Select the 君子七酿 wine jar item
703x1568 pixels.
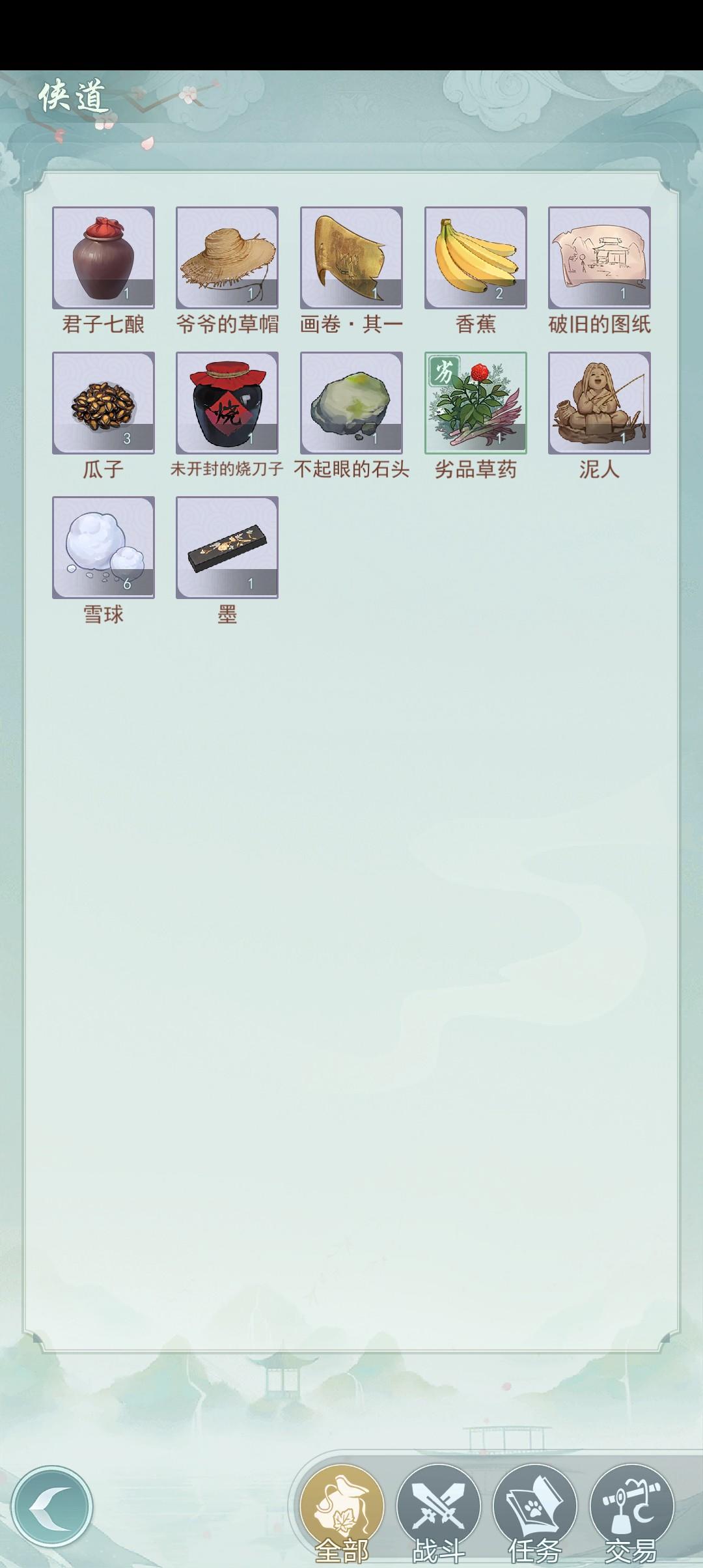[104, 259]
